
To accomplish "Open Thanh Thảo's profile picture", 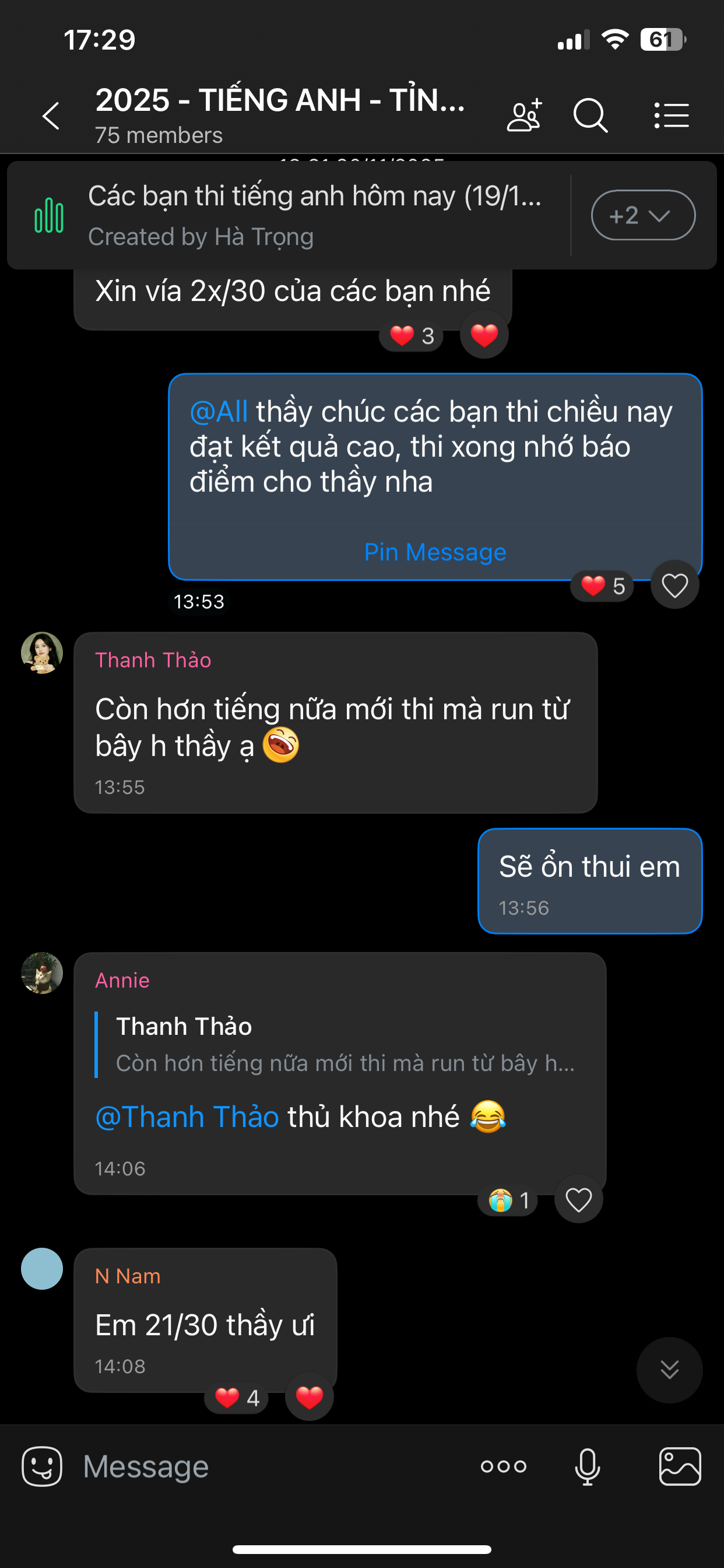I will pyautogui.click(x=42, y=653).
